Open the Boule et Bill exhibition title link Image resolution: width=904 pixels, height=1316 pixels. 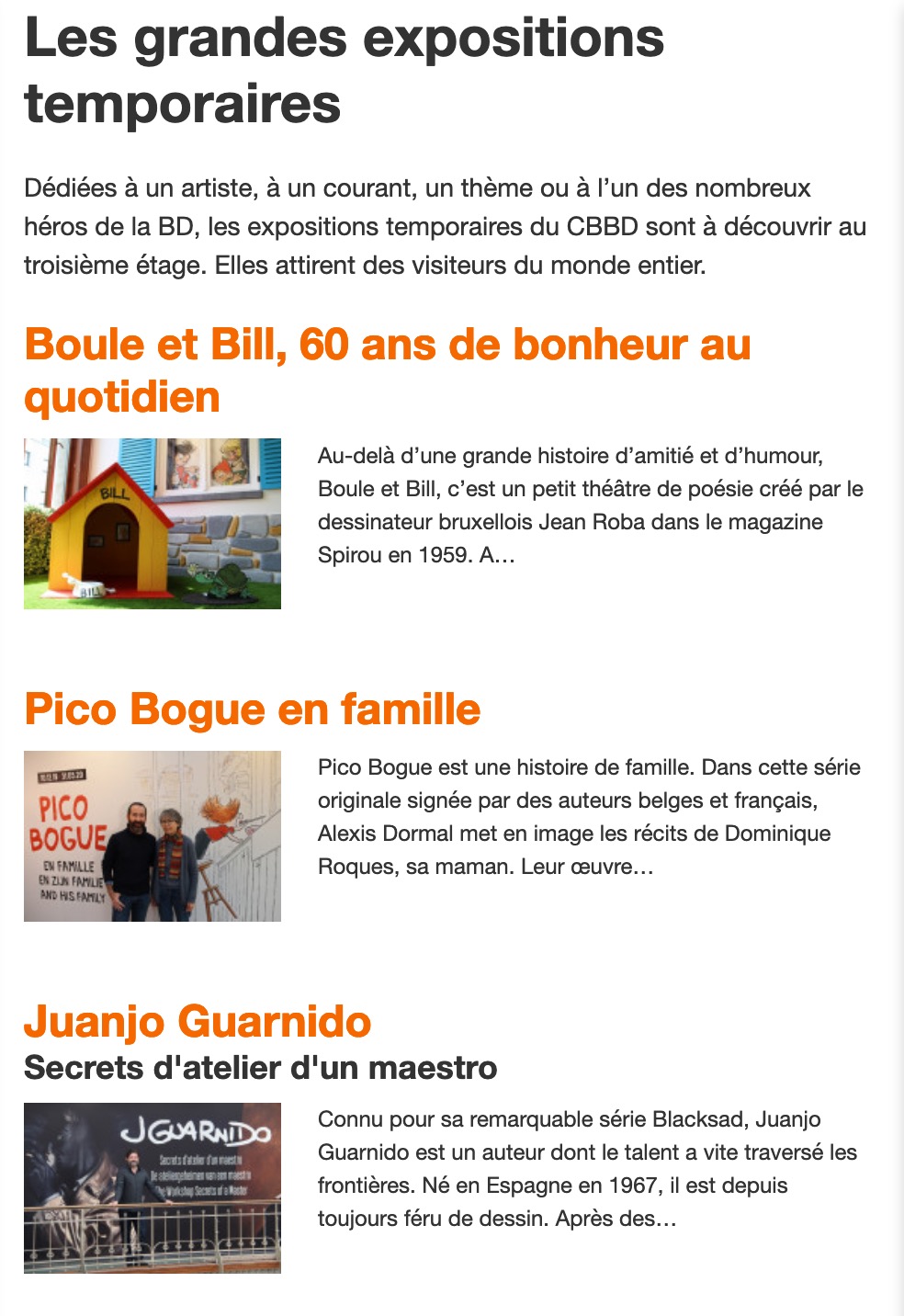coord(387,346)
